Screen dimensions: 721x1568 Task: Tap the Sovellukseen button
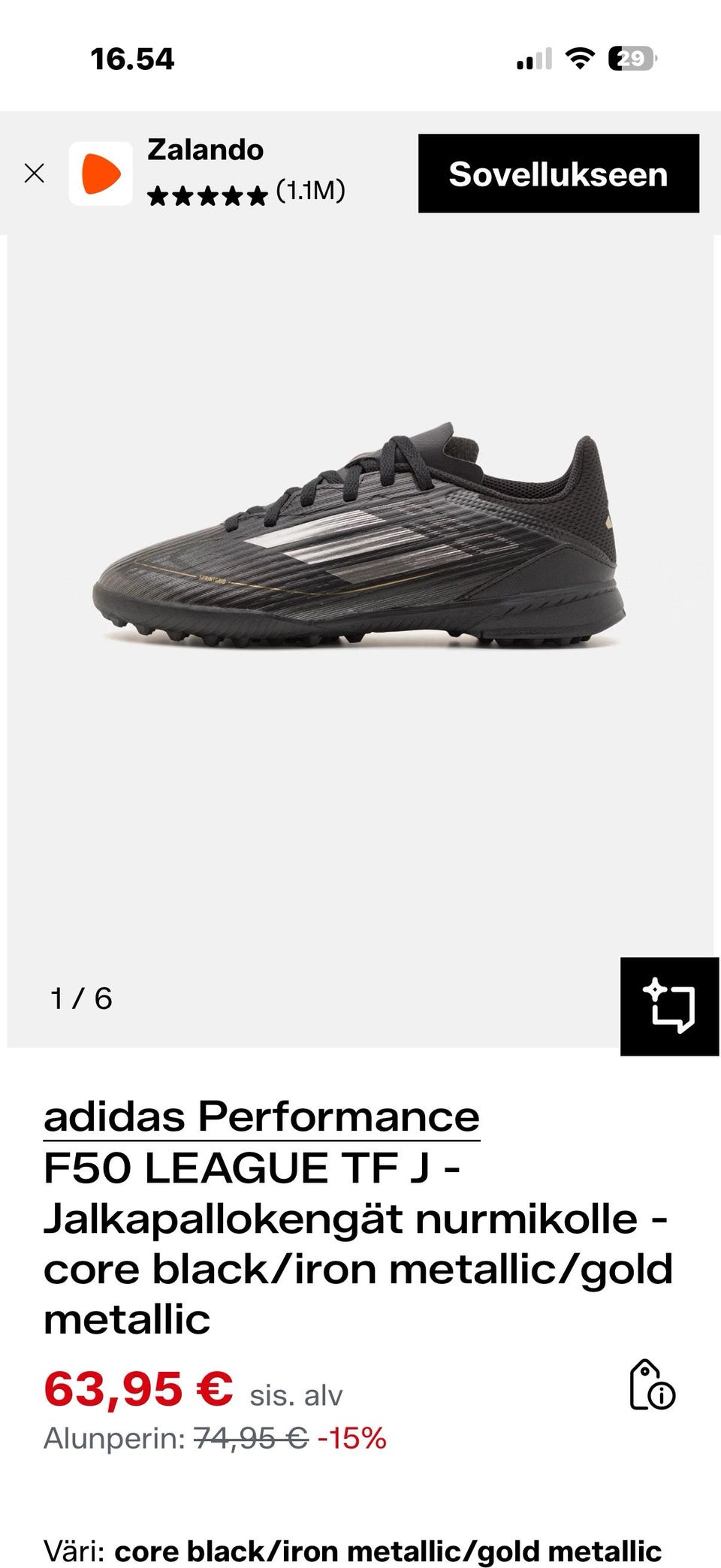(x=558, y=174)
